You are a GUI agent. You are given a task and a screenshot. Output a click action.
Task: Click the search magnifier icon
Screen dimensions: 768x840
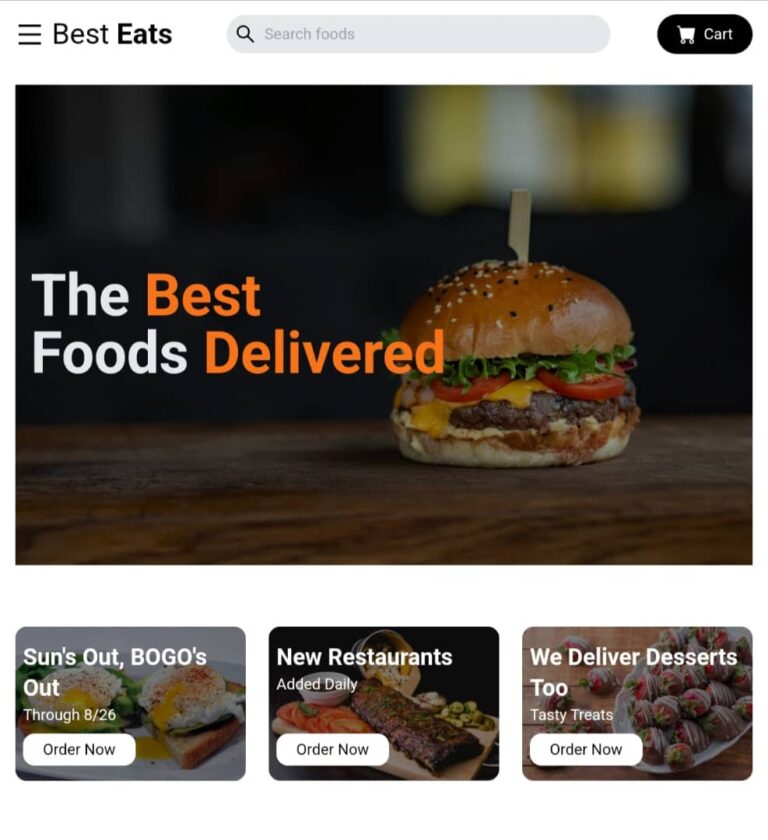coord(246,34)
